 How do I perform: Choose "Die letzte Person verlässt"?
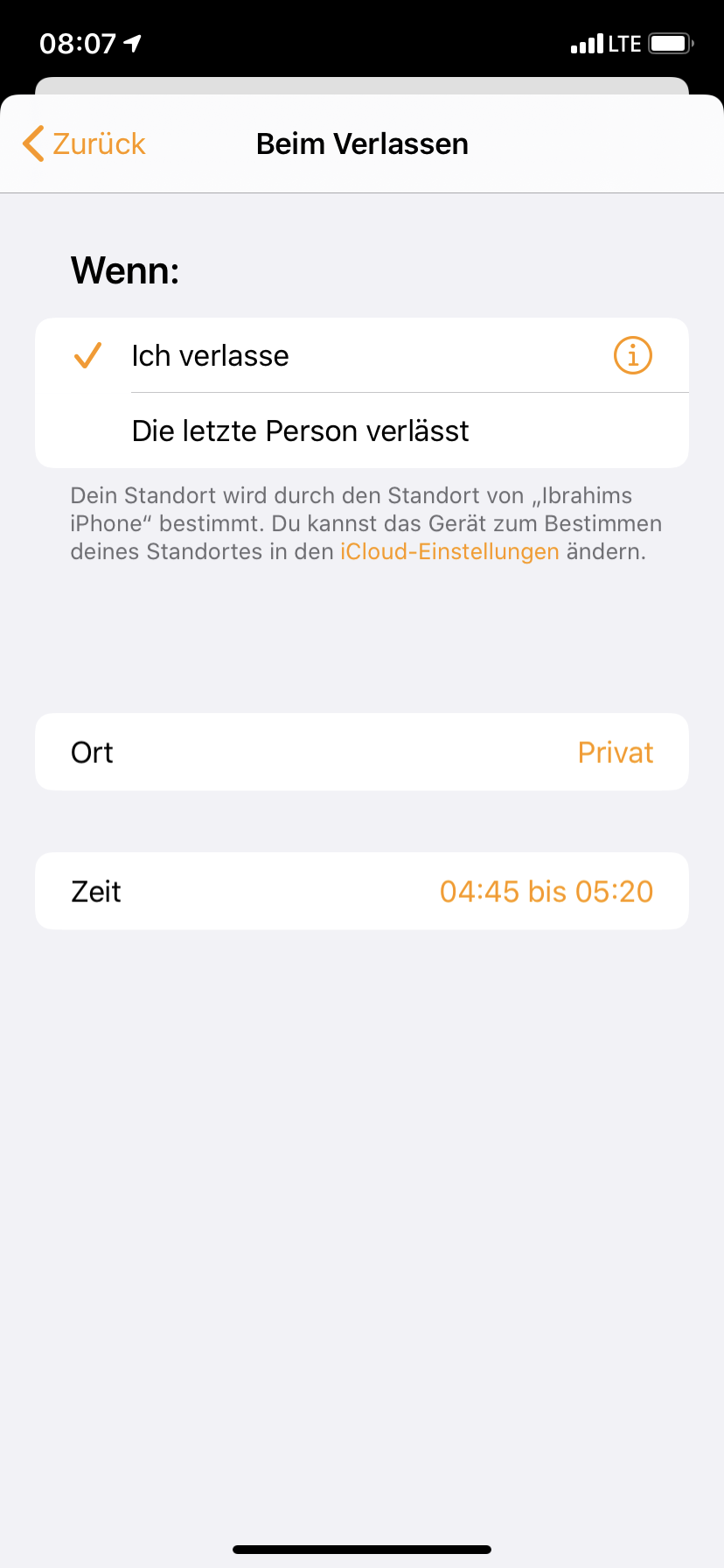(x=300, y=430)
